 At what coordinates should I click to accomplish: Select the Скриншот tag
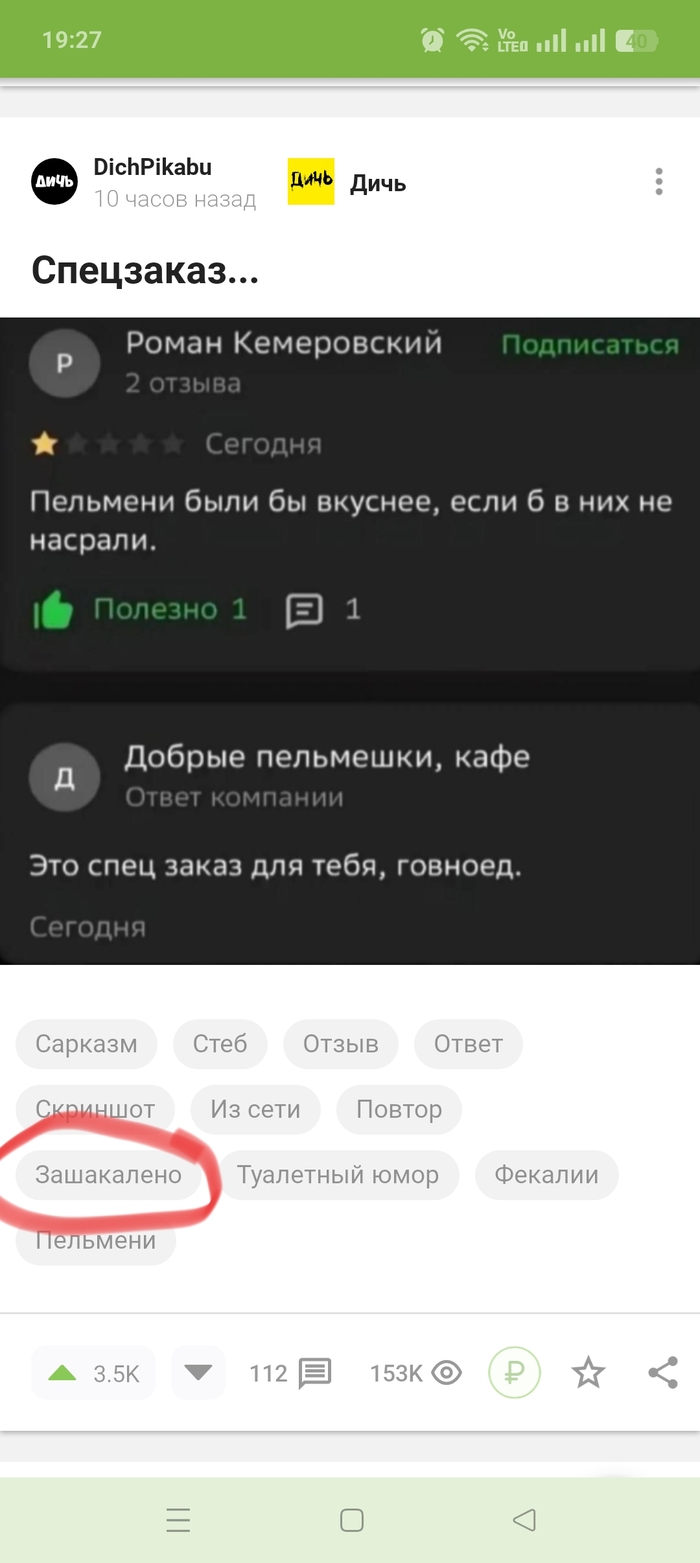[95, 1109]
